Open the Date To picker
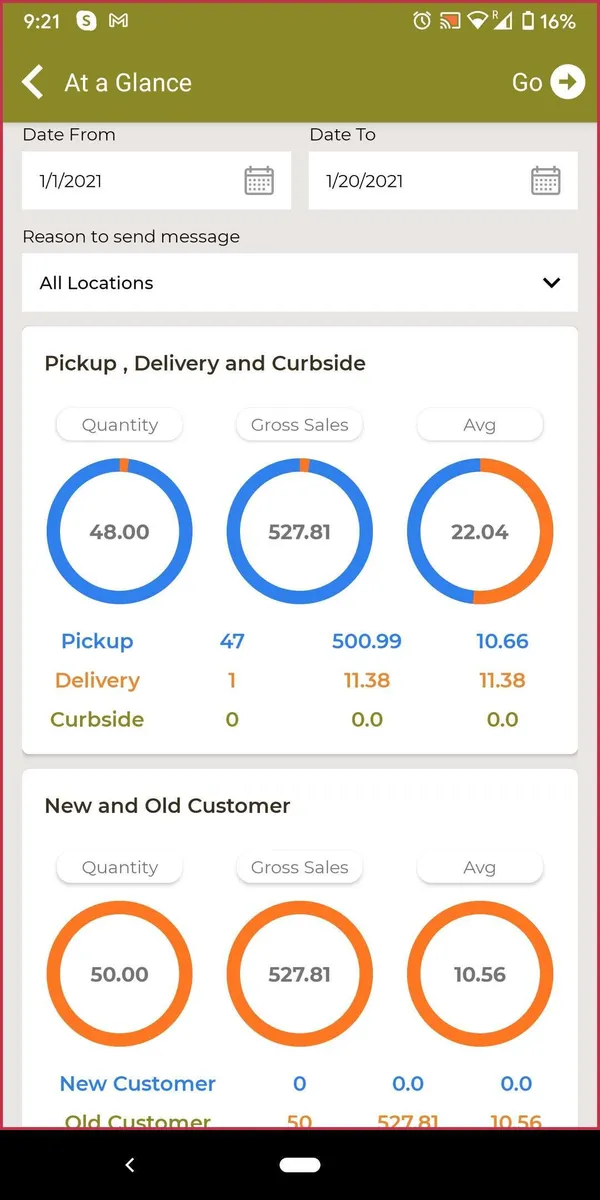Viewport: 600px width, 1200px height. click(545, 181)
